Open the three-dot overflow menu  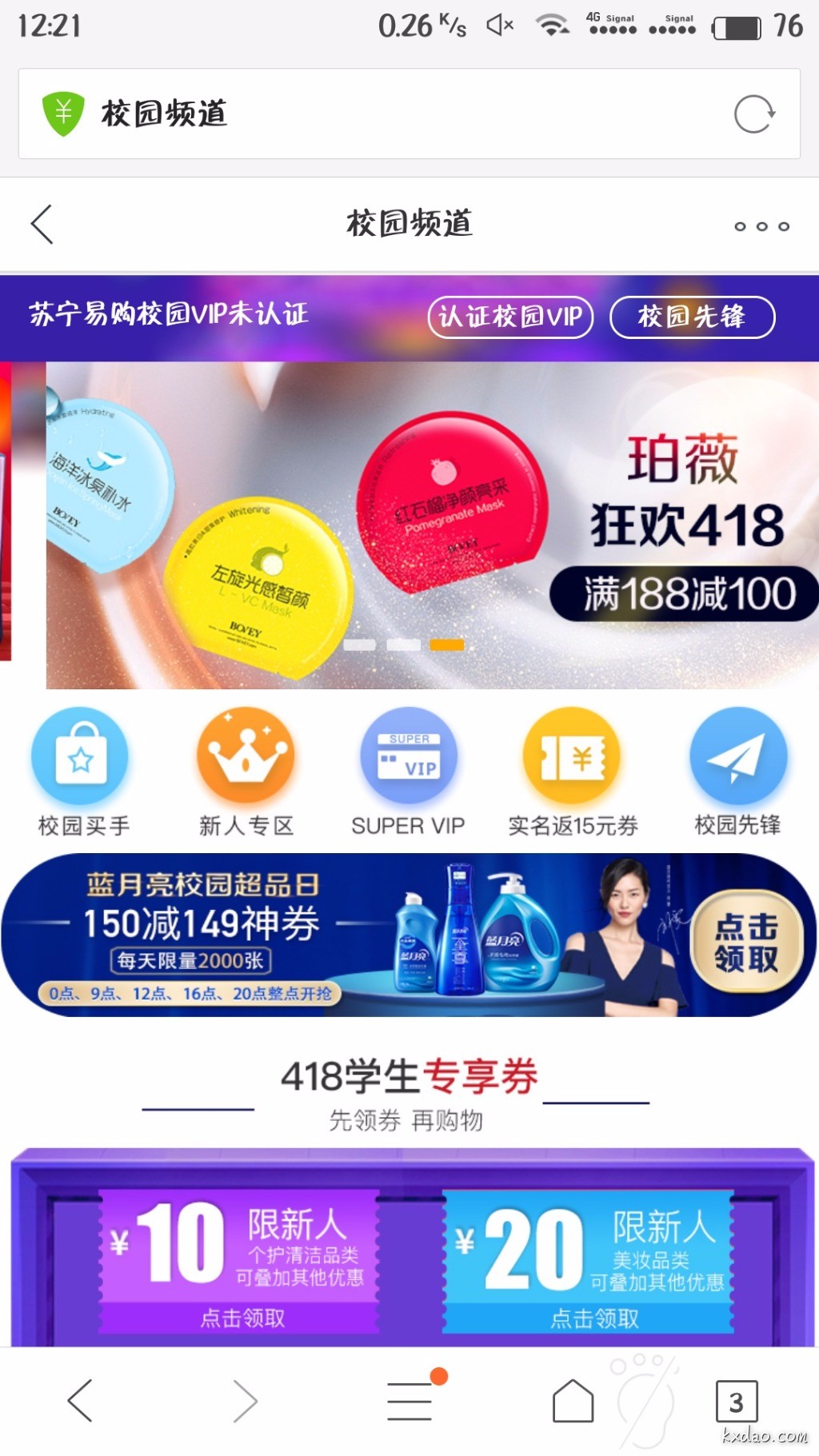coord(761,226)
